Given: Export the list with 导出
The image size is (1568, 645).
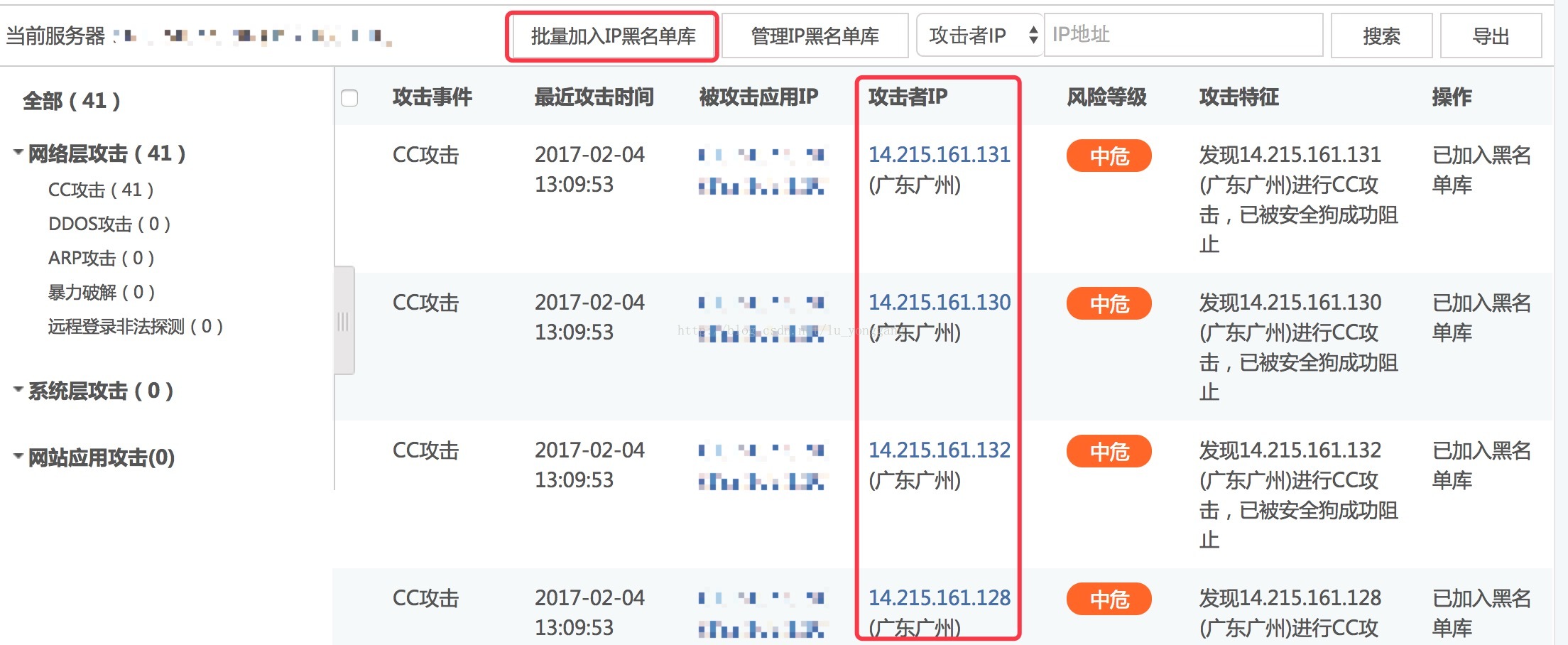Looking at the screenshot, I should pos(1490,36).
